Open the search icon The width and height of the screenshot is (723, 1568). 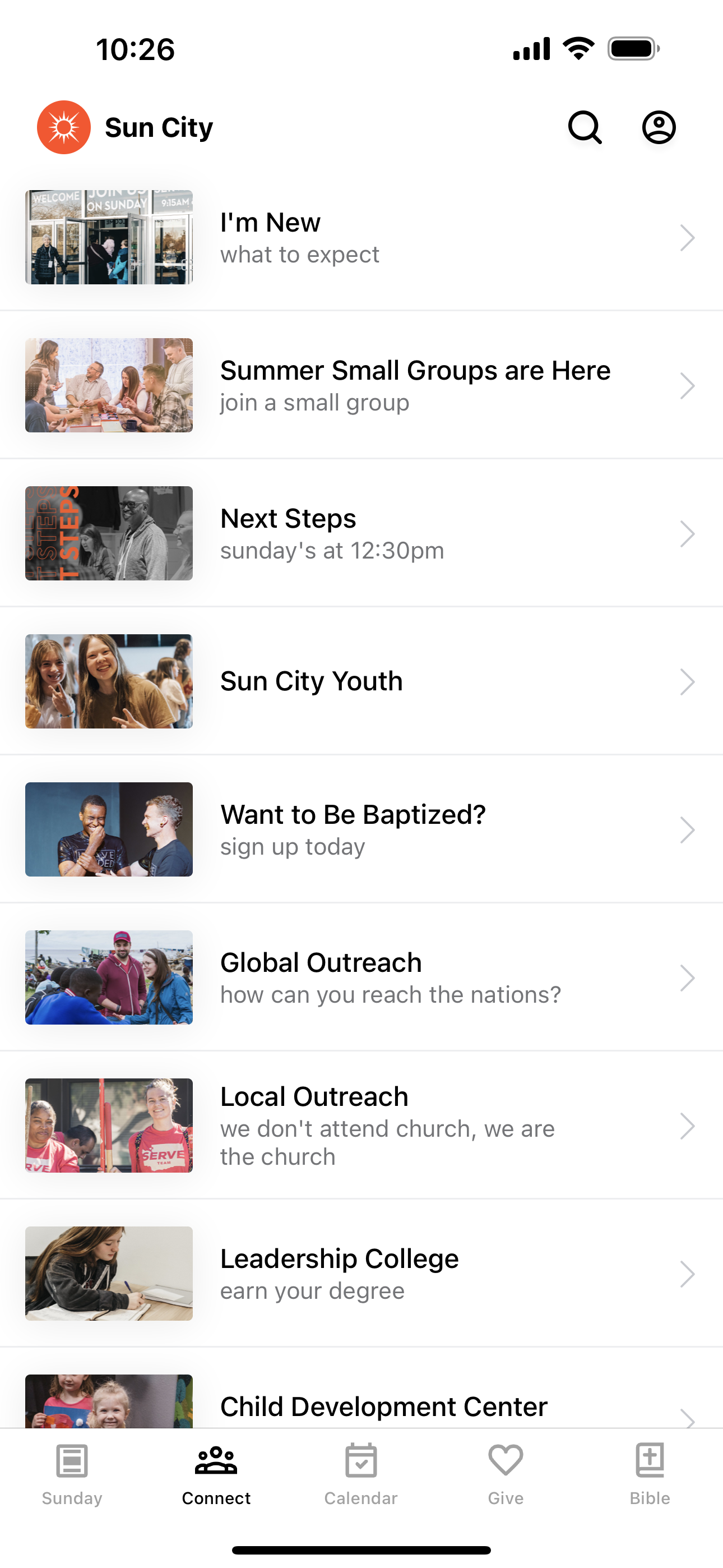pyautogui.click(x=585, y=127)
